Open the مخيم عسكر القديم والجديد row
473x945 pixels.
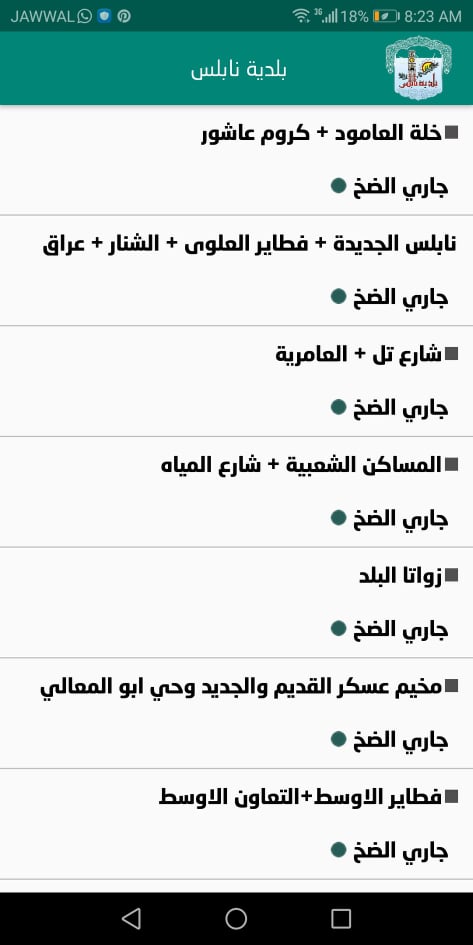236,714
